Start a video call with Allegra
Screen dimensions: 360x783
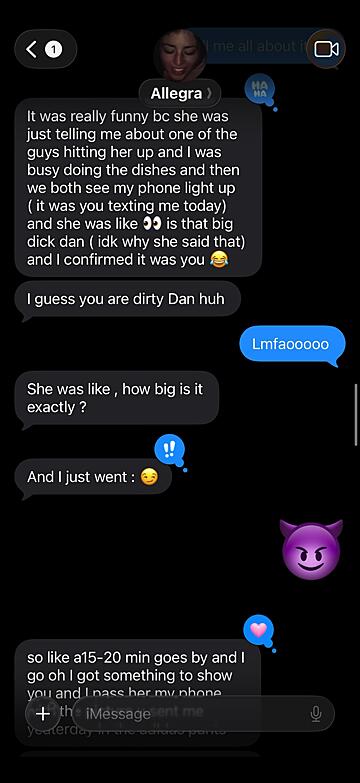point(326,49)
